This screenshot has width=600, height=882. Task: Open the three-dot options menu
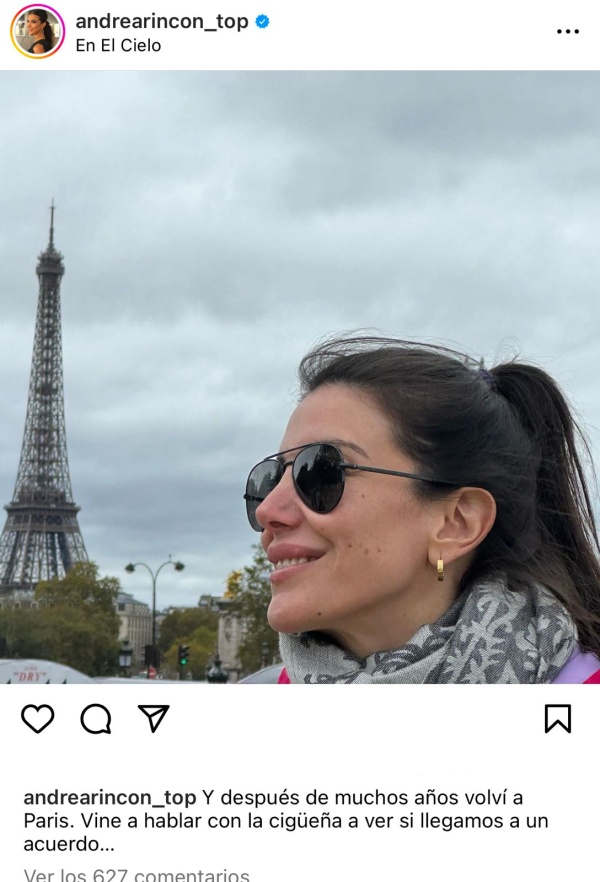[567, 32]
